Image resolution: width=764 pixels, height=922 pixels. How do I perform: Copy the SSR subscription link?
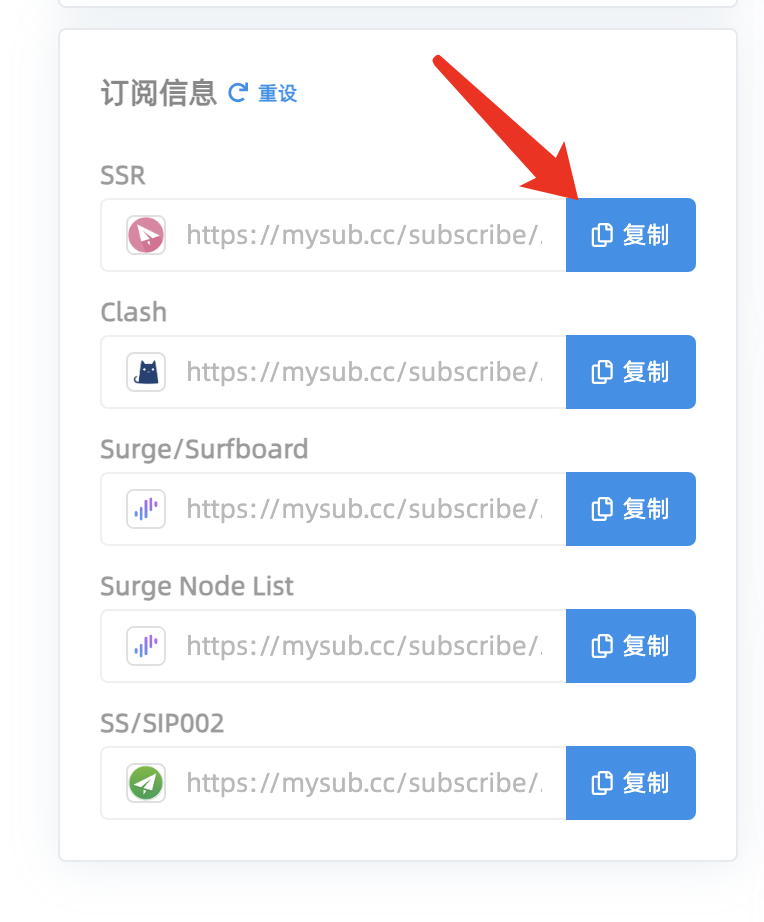(x=630, y=235)
